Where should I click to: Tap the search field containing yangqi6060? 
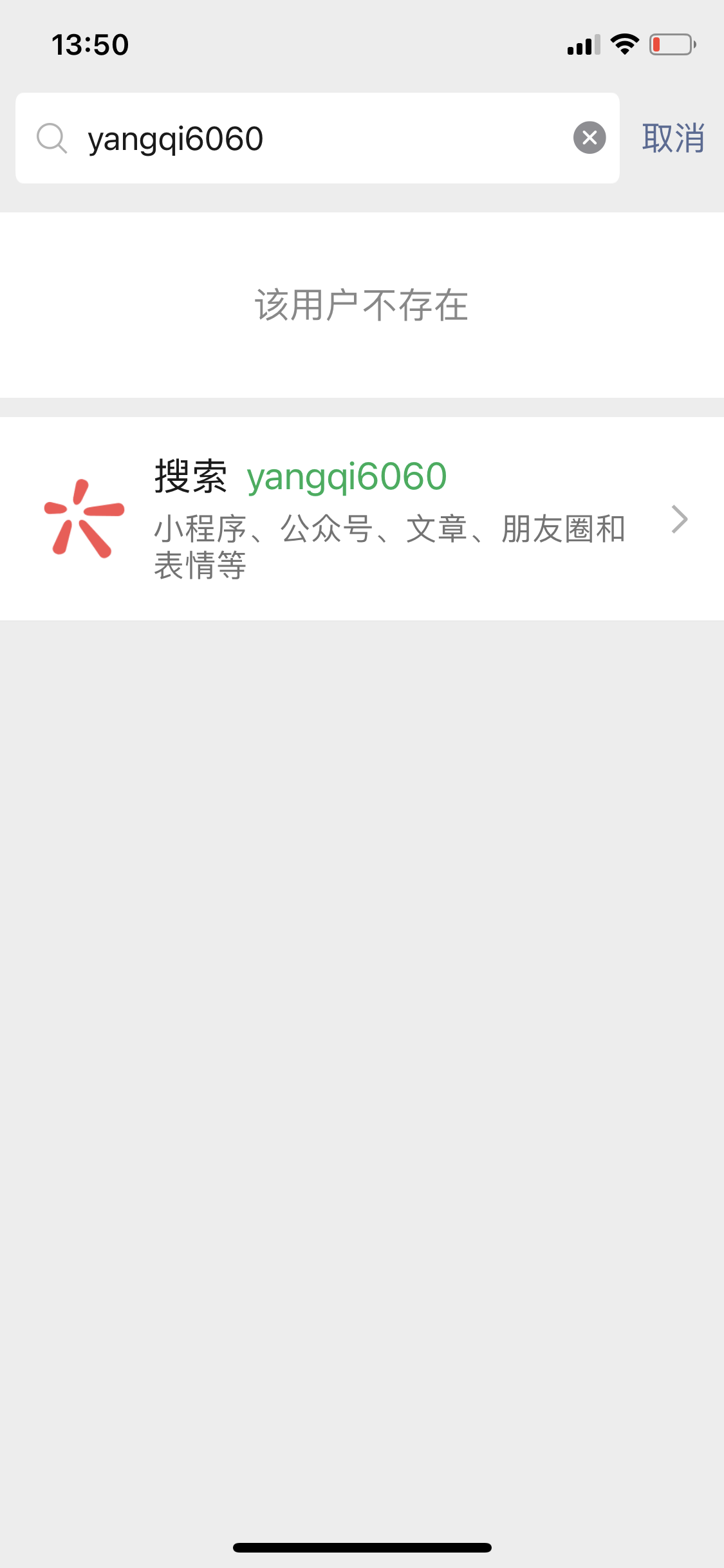pyautogui.click(x=309, y=138)
